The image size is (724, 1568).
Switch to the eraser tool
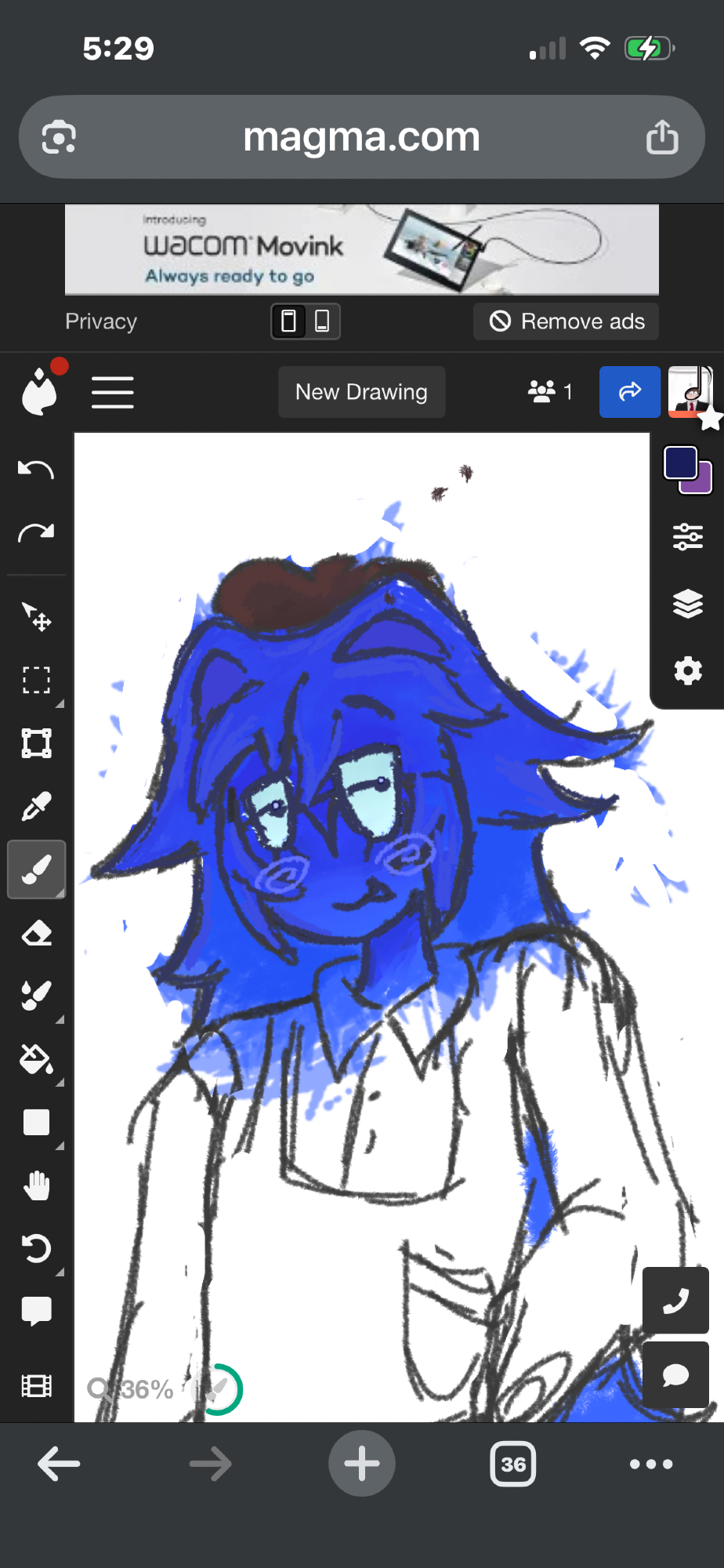click(36, 933)
